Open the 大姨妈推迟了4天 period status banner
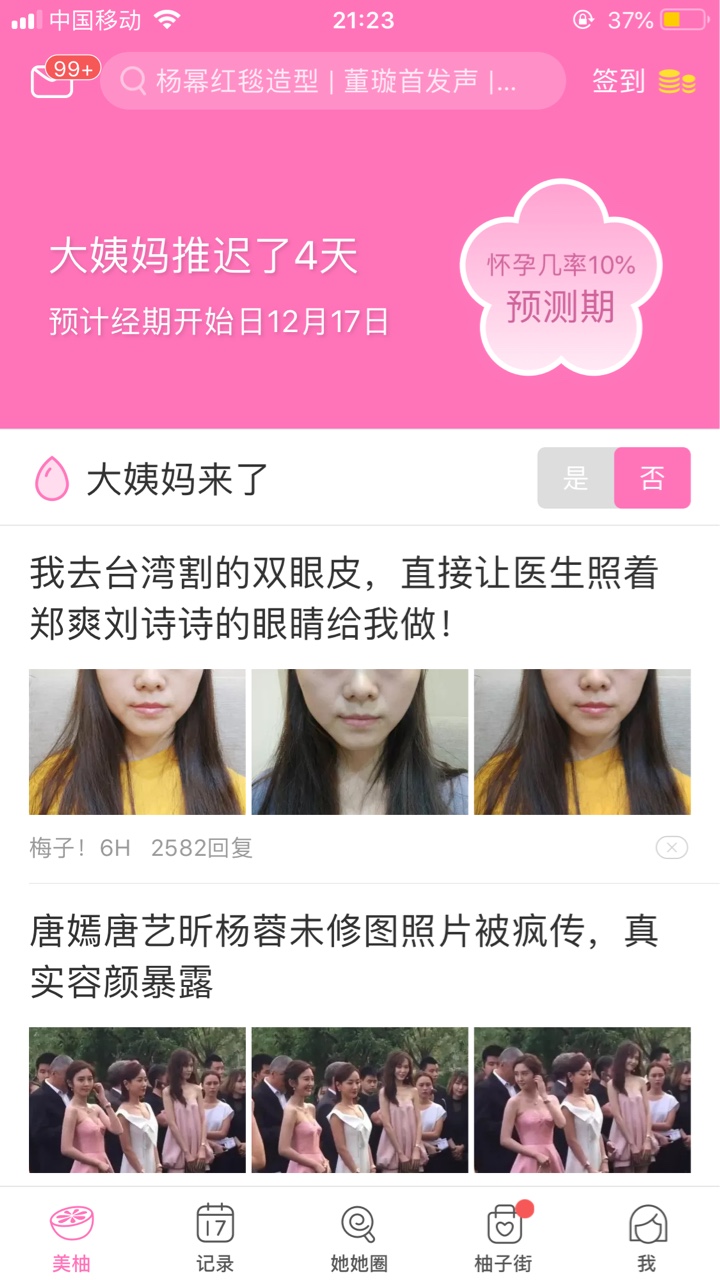 pos(219,284)
